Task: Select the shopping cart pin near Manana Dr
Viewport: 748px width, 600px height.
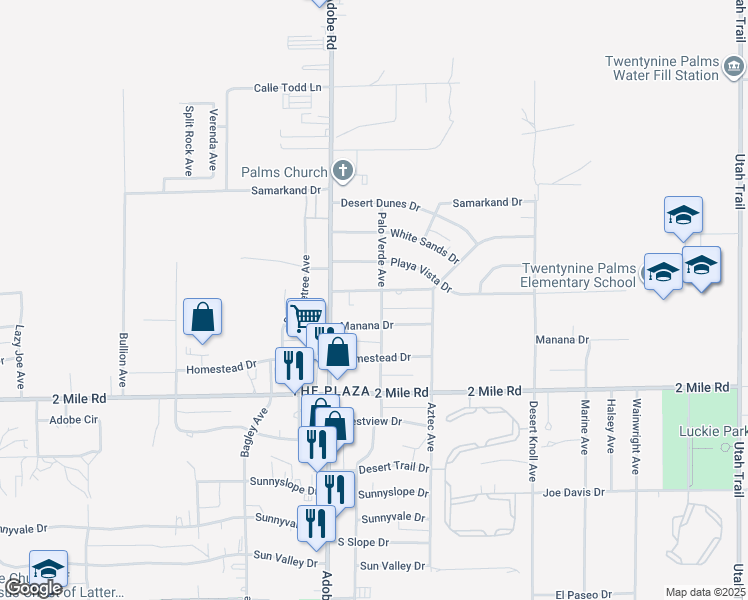Action: (306, 315)
